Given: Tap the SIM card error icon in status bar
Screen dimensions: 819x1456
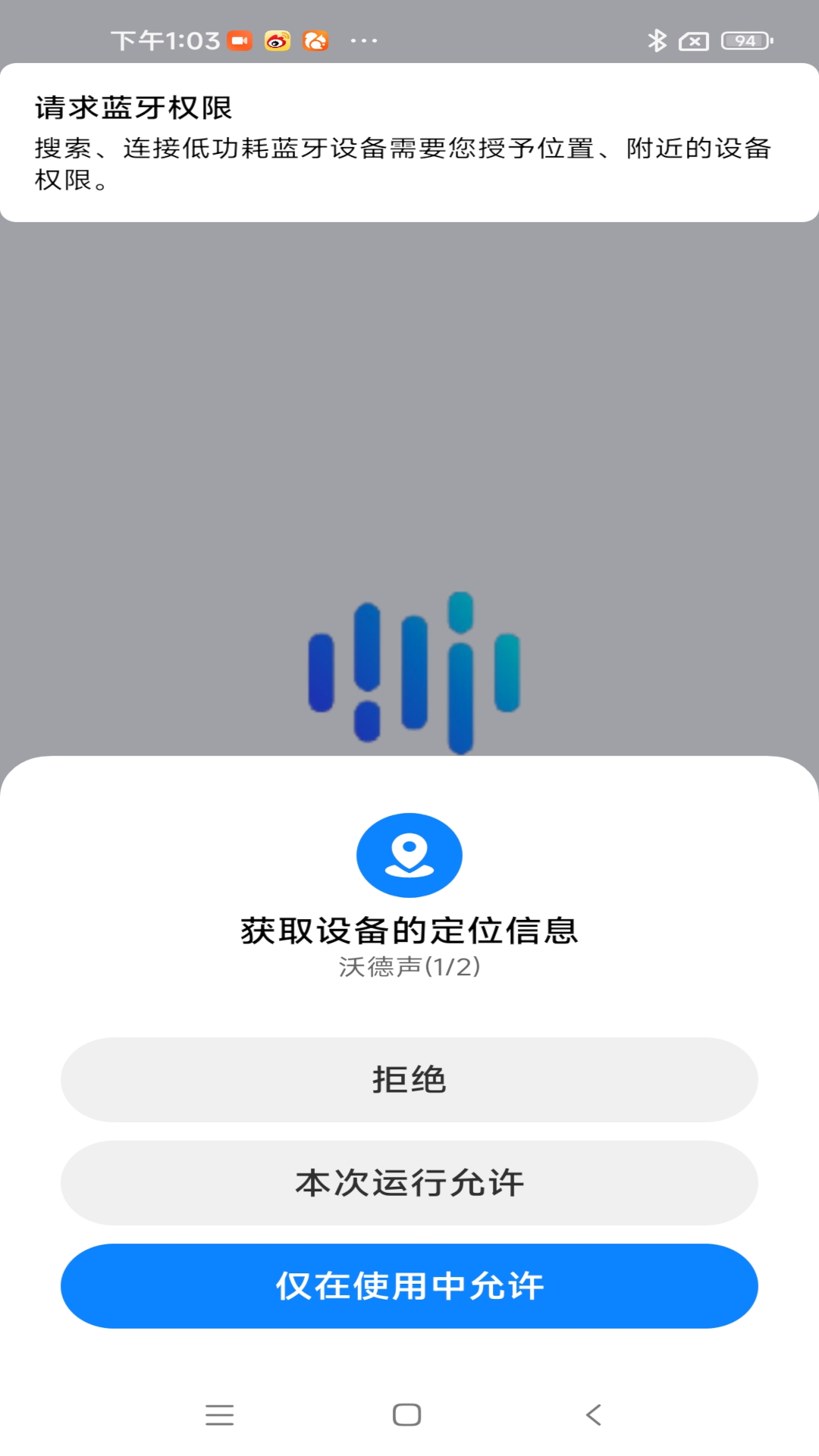Looking at the screenshot, I should tap(692, 40).
